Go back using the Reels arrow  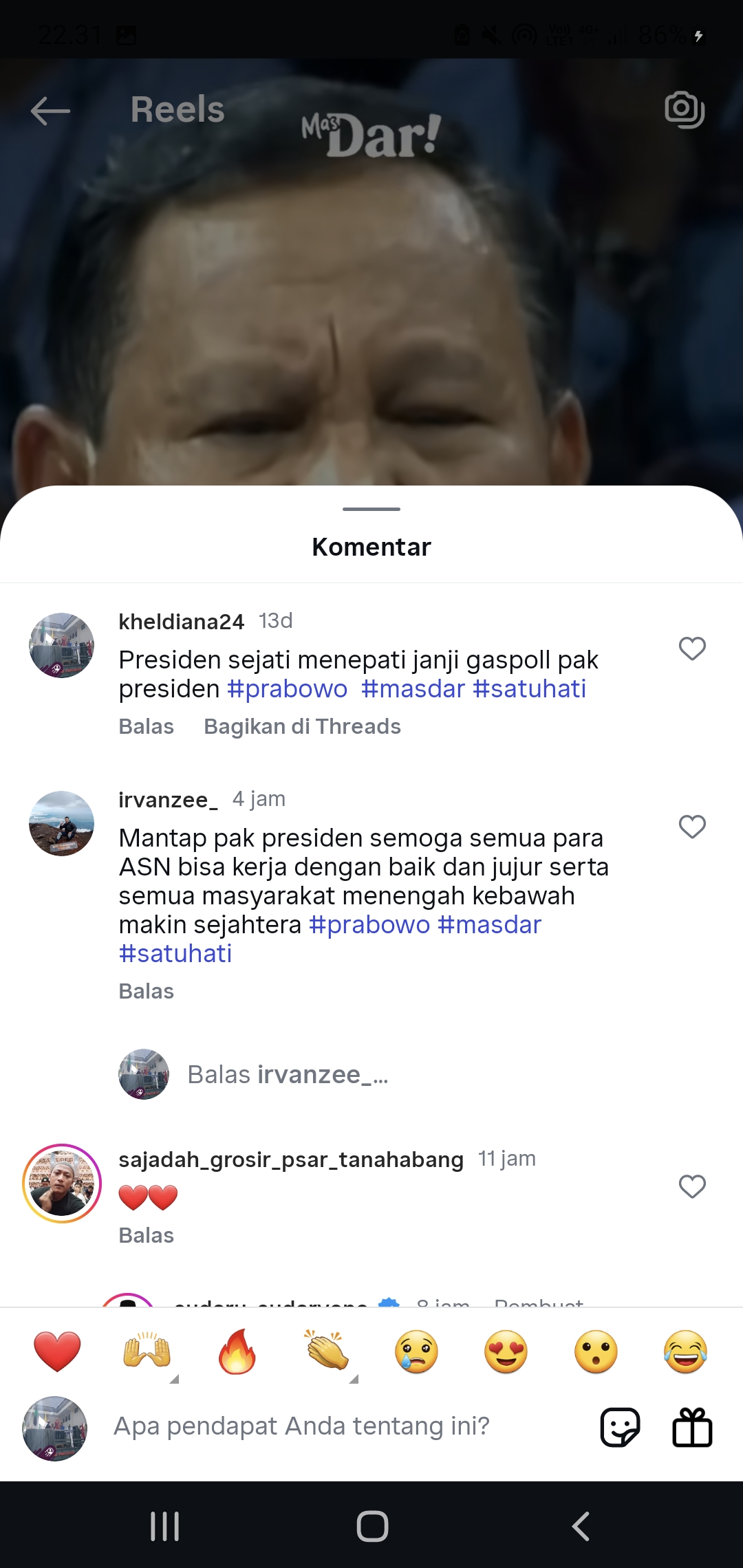pyautogui.click(x=50, y=111)
